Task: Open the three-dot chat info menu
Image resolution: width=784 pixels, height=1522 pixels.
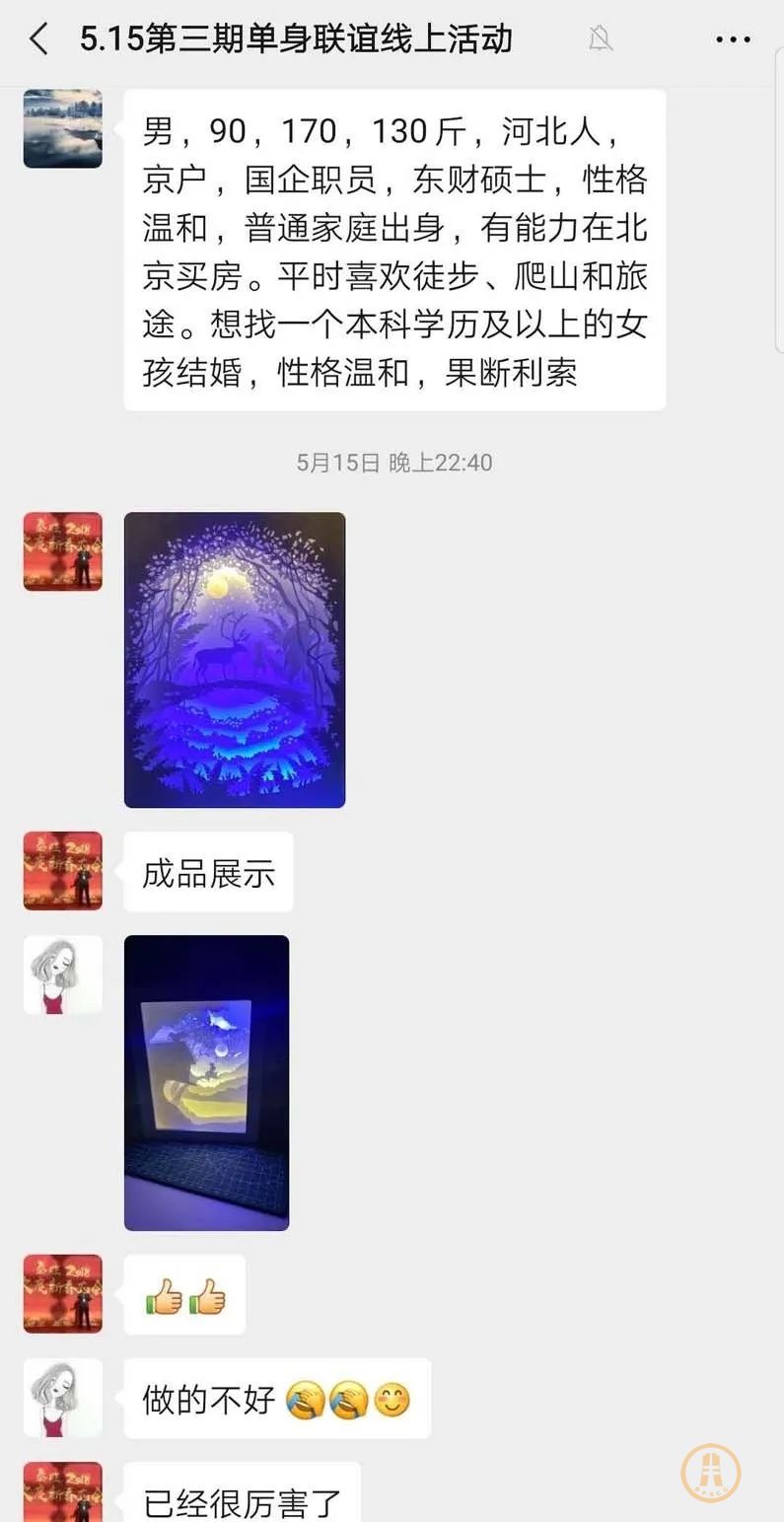Action: click(733, 39)
